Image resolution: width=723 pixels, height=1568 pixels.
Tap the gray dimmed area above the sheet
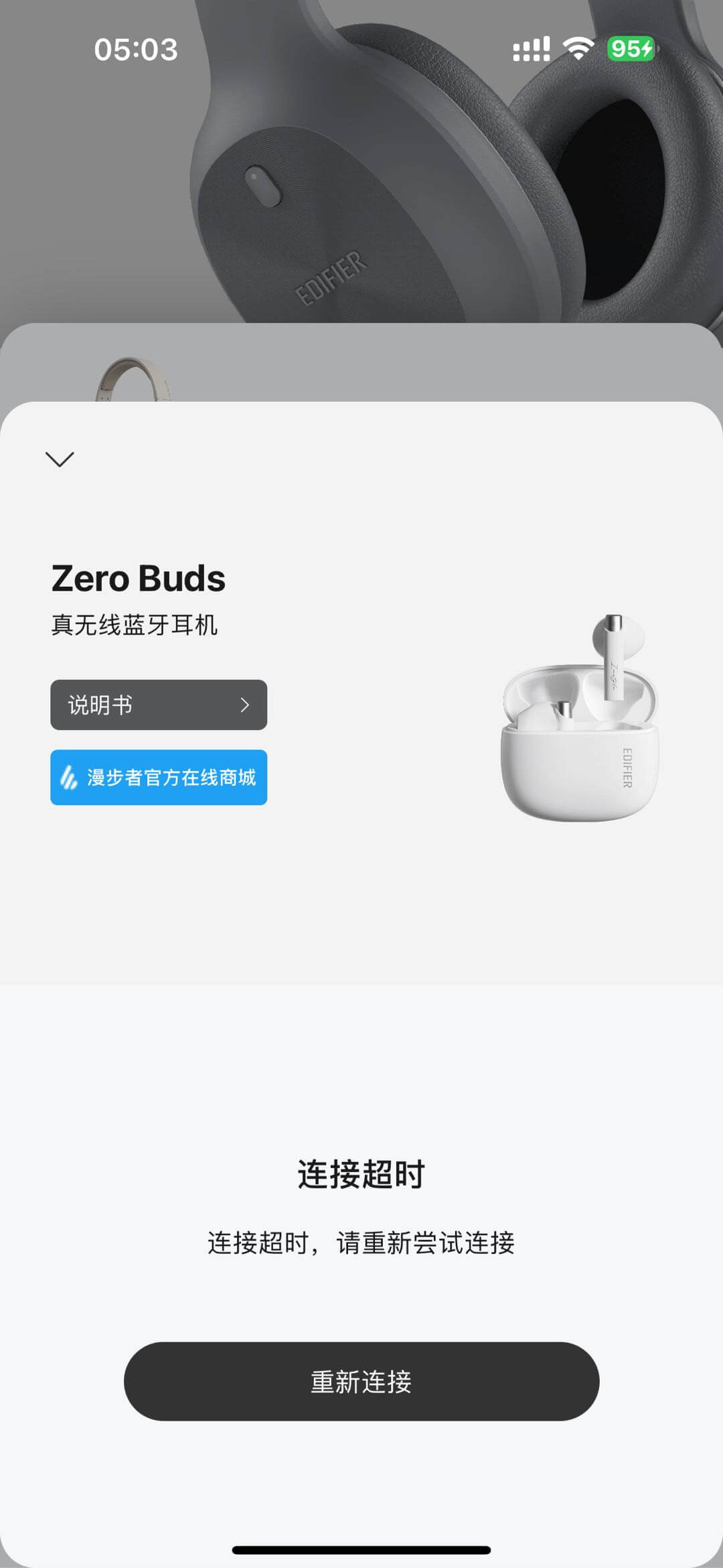(361, 201)
